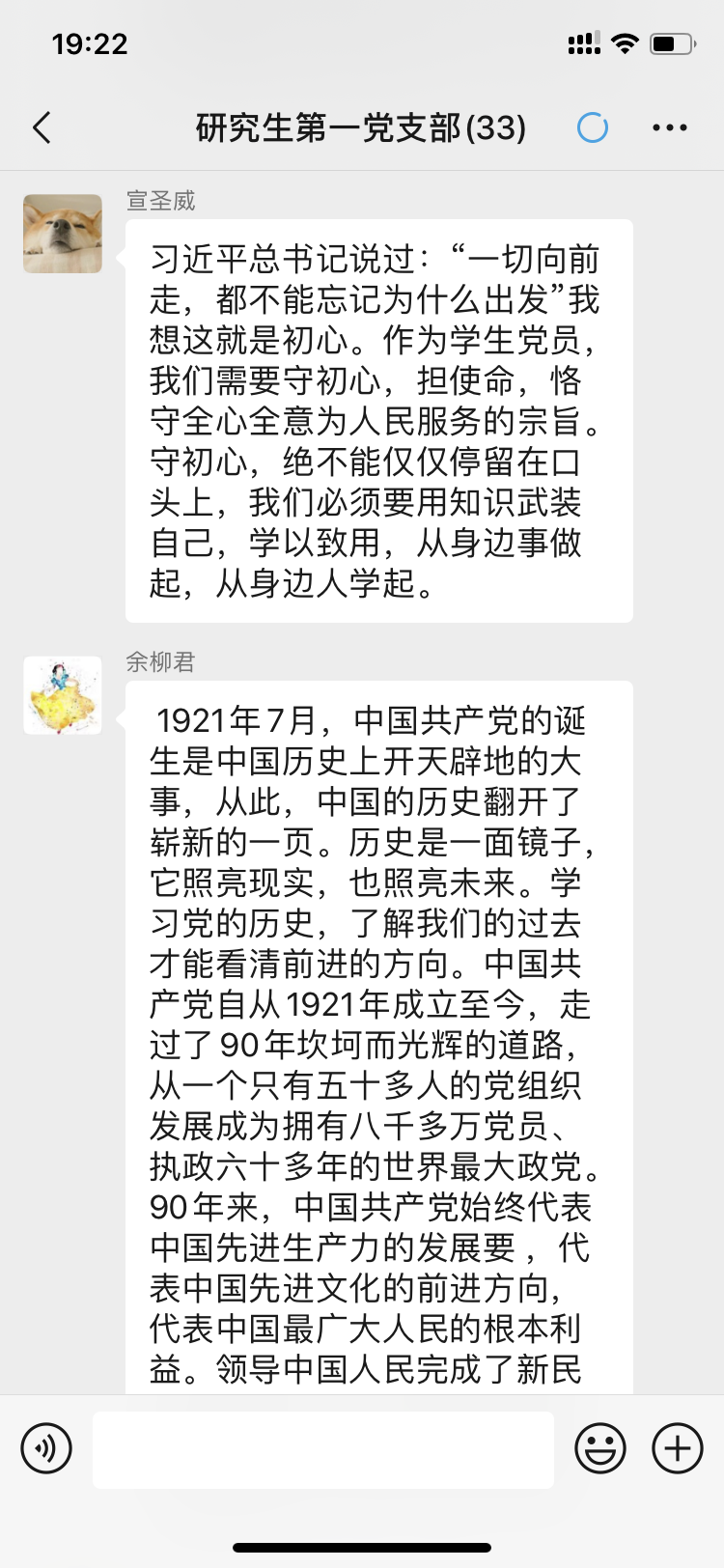Open the three-dot chat menu

670,127
